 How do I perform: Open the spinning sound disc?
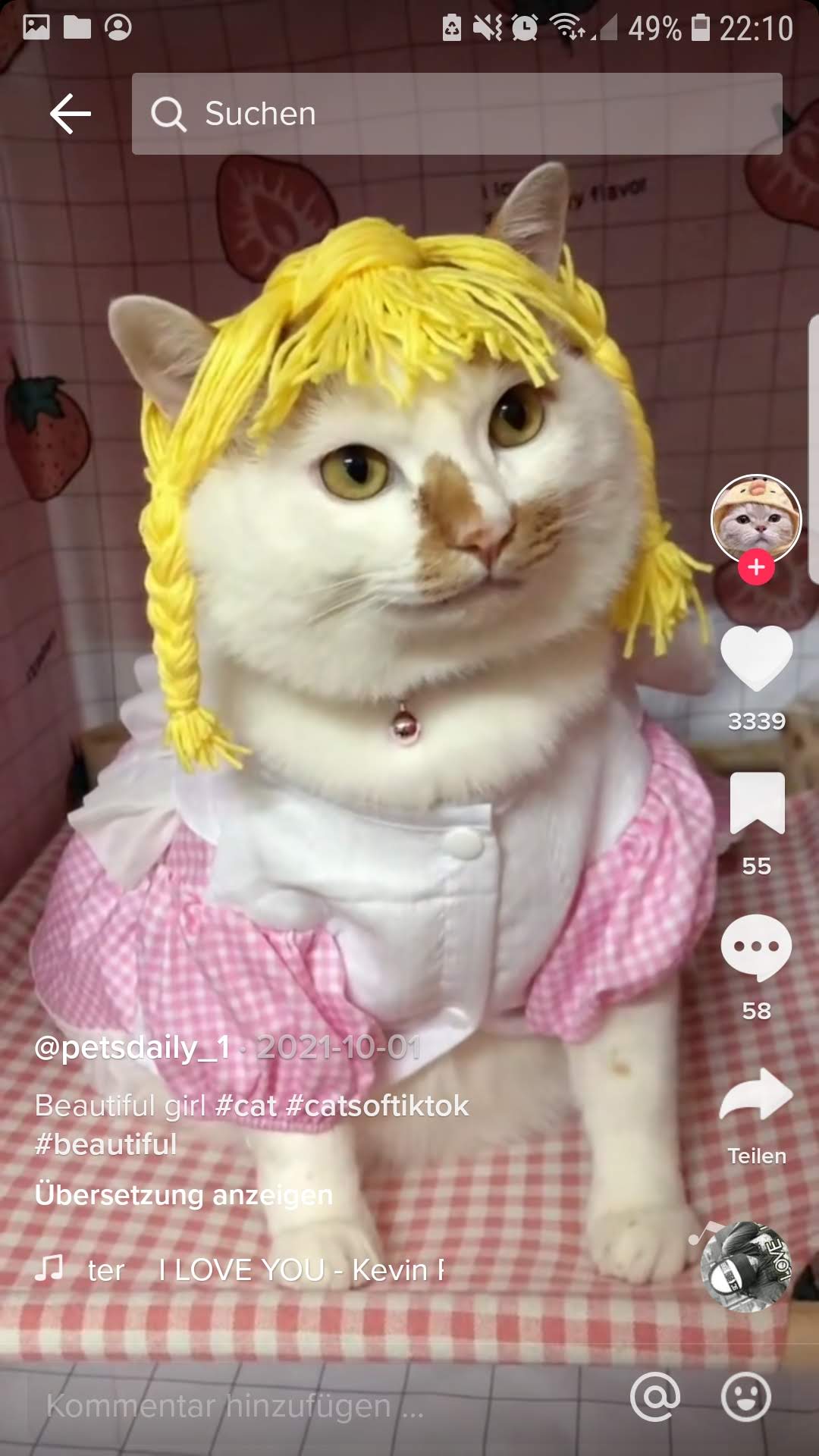point(746,1266)
